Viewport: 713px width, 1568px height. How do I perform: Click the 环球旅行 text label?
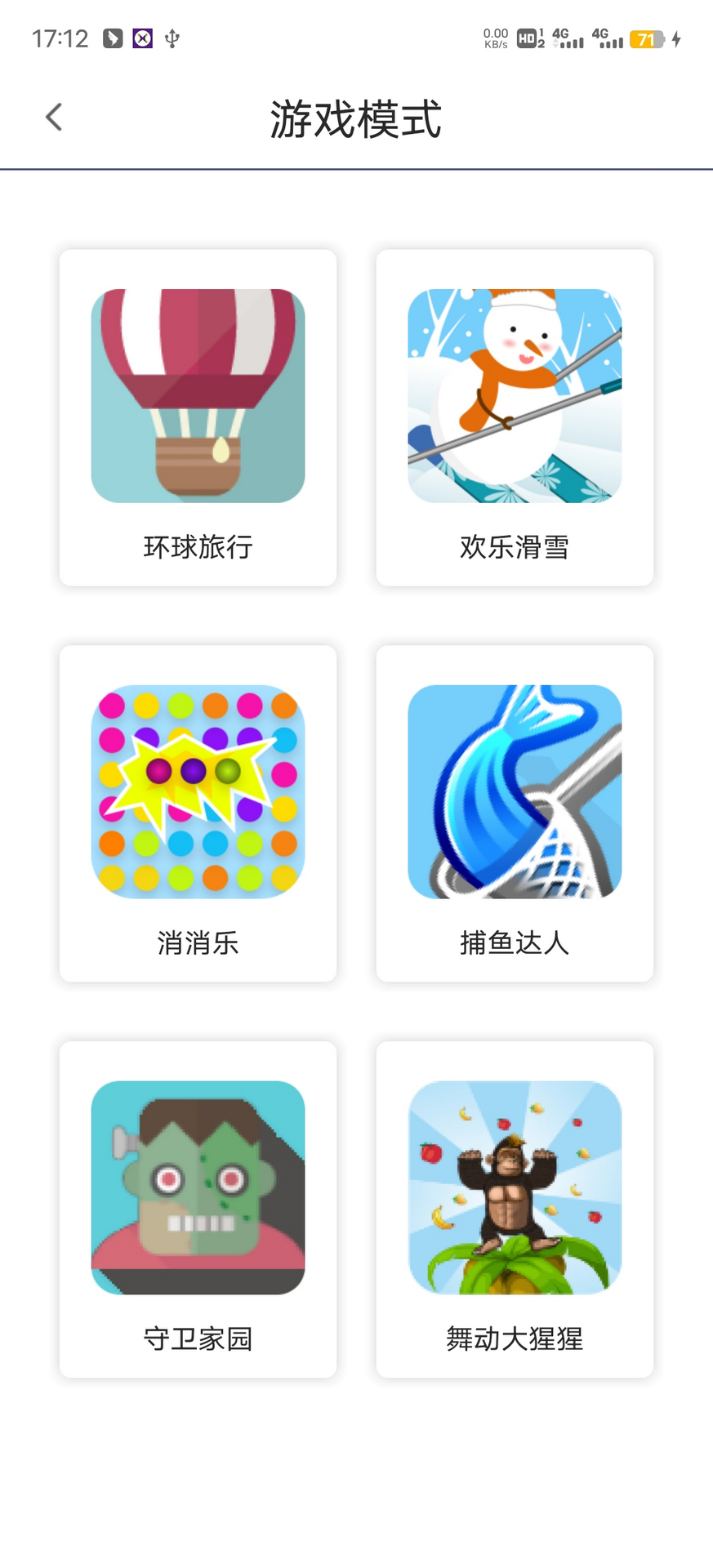198,547
